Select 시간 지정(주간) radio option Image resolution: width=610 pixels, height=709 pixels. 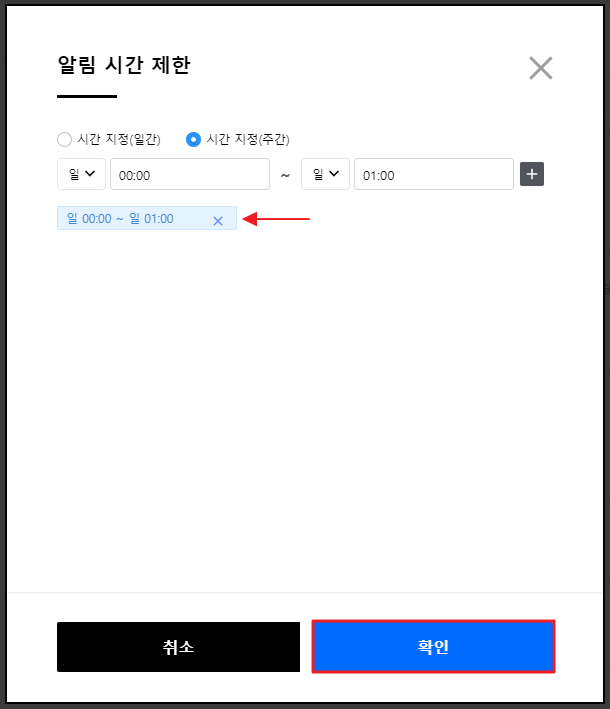(x=194, y=140)
